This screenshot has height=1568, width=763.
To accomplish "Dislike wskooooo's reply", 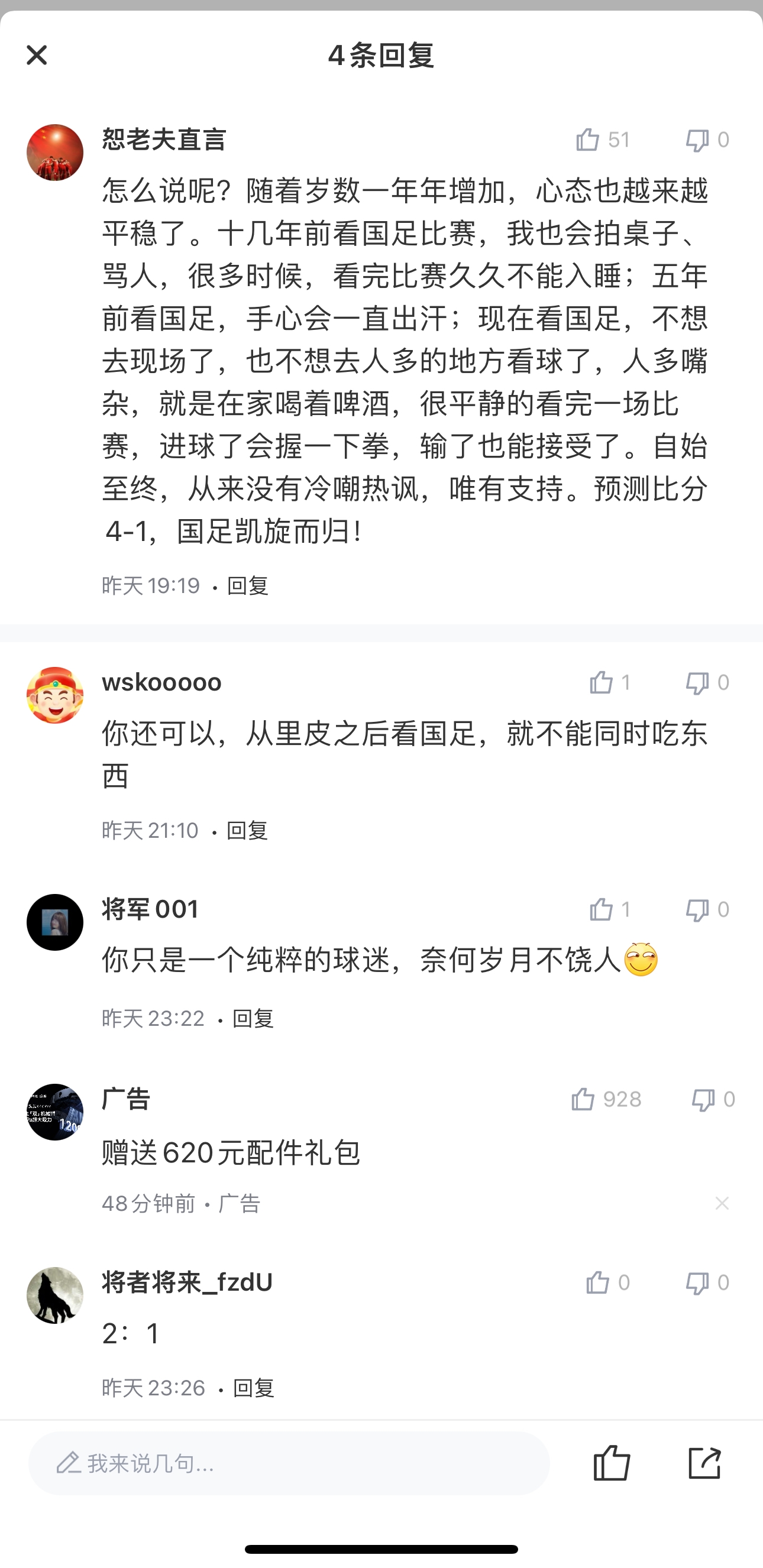I will click(697, 682).
